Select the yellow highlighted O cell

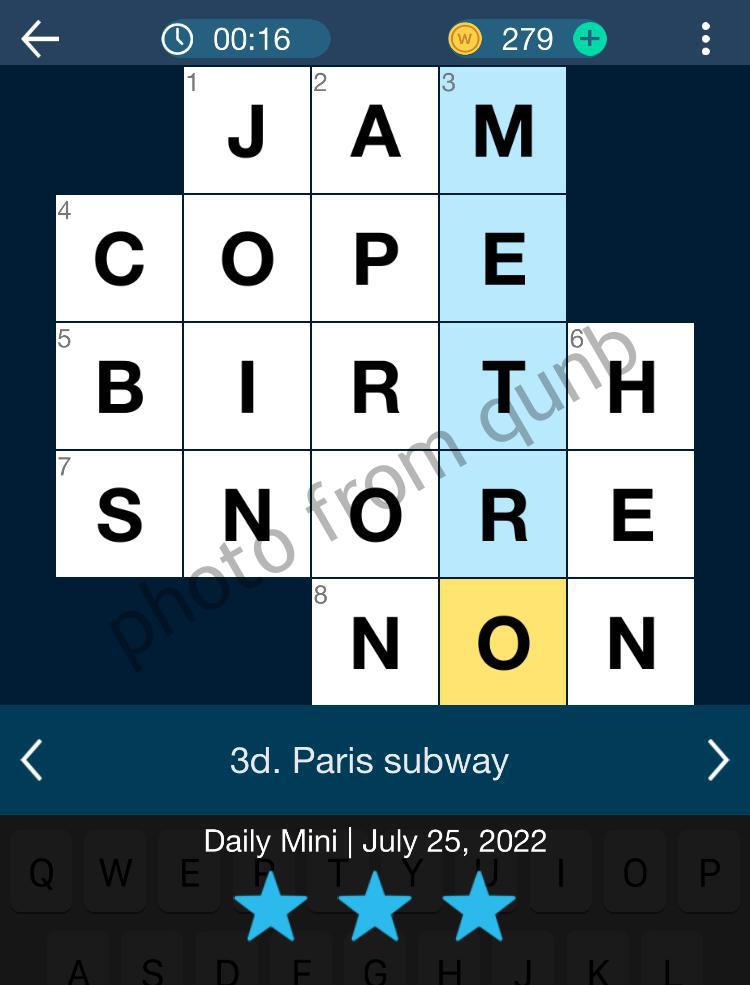coord(503,641)
